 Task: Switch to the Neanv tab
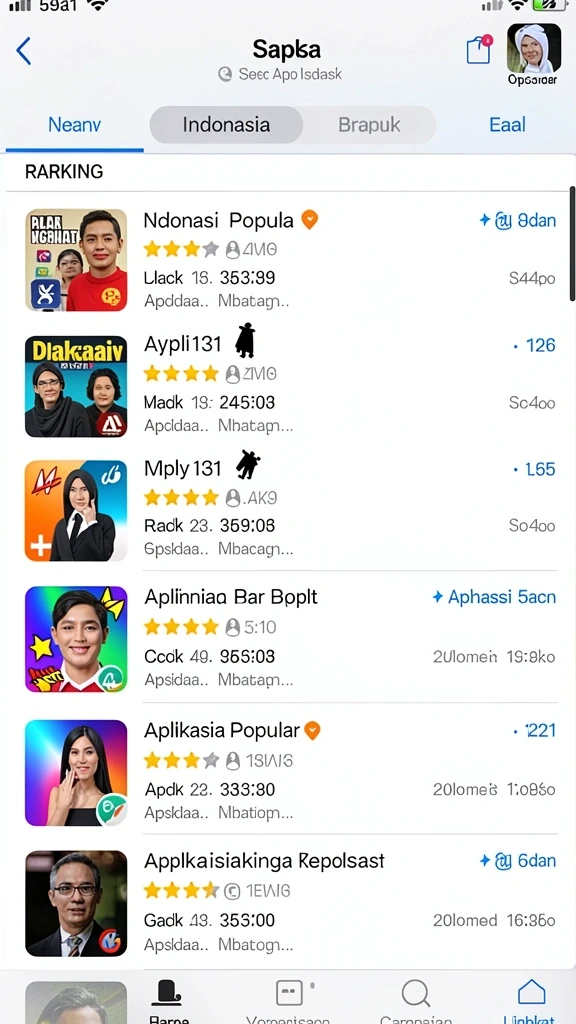click(x=74, y=125)
